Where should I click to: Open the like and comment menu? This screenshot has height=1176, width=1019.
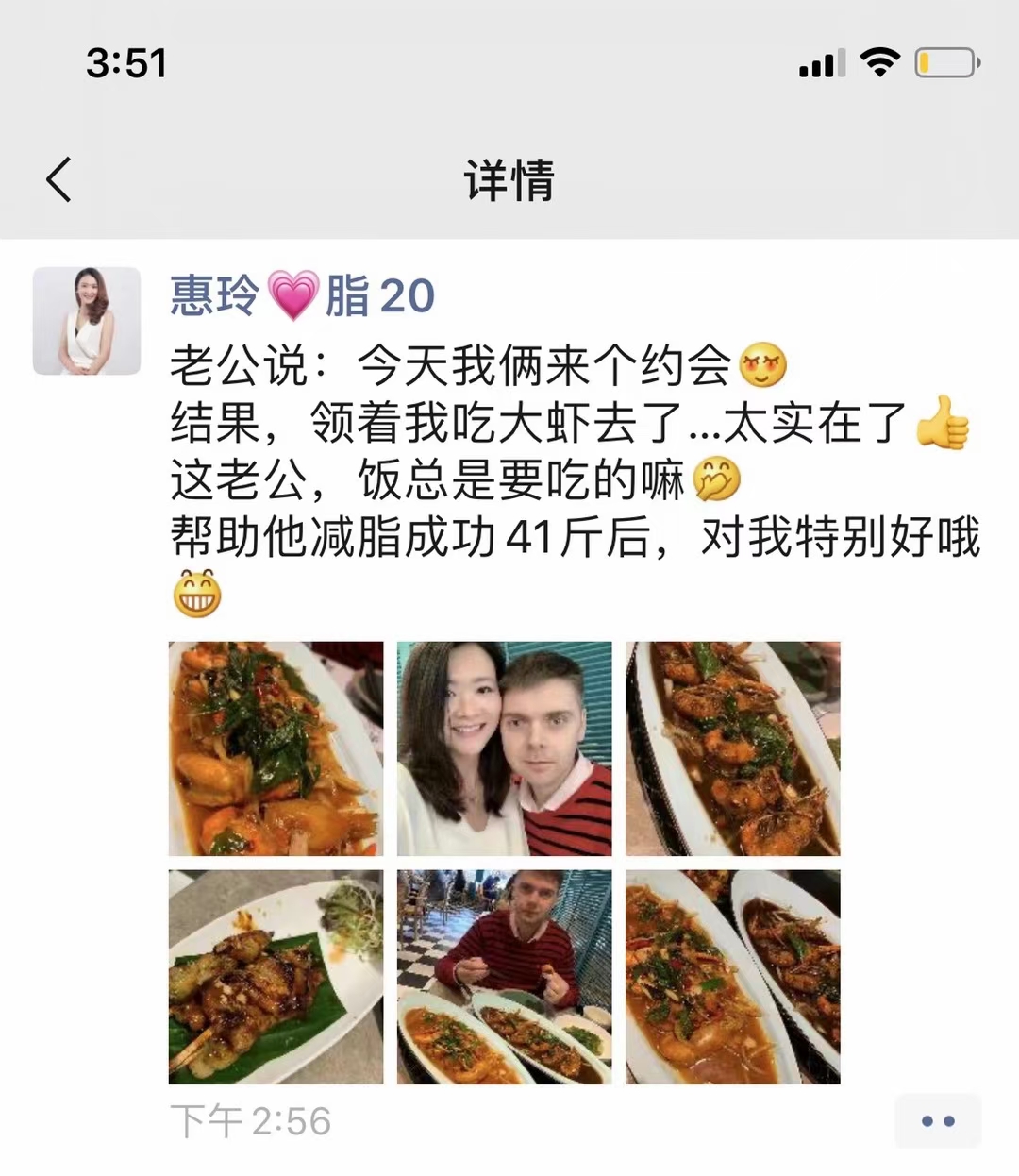[x=937, y=1121]
